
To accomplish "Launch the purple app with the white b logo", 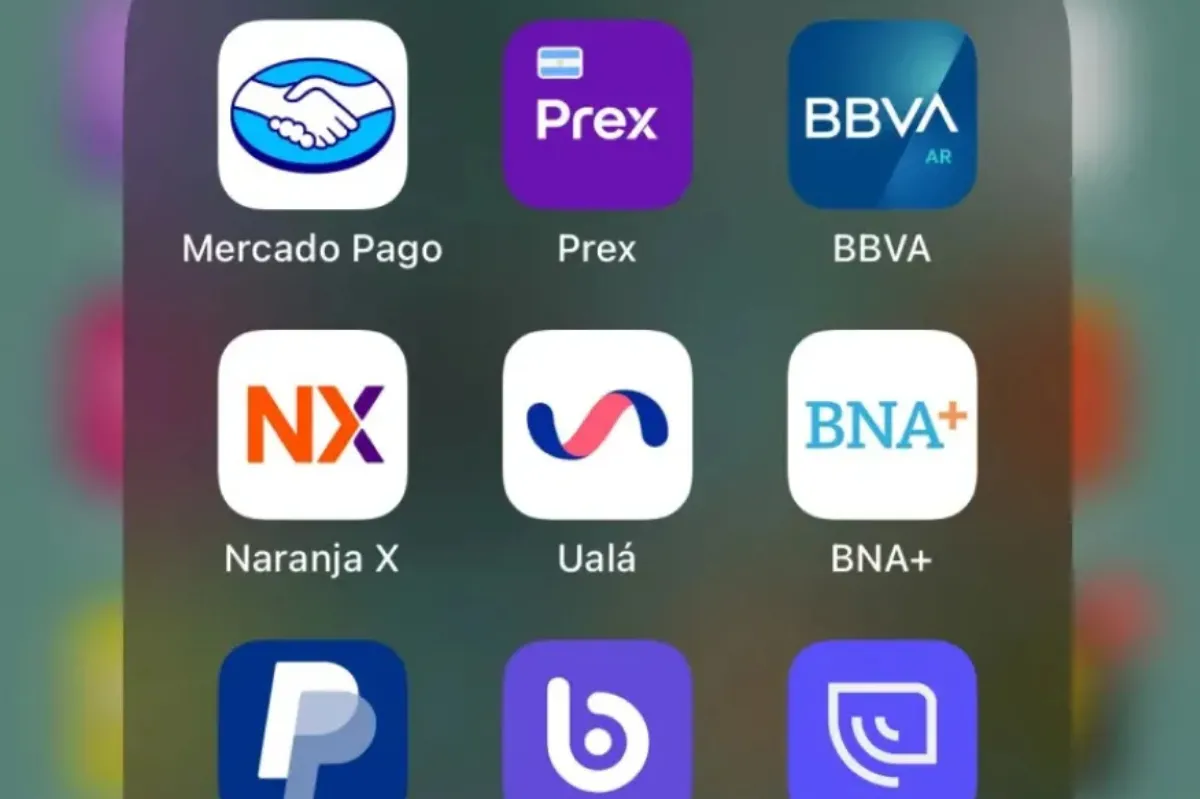I will pos(597,722).
